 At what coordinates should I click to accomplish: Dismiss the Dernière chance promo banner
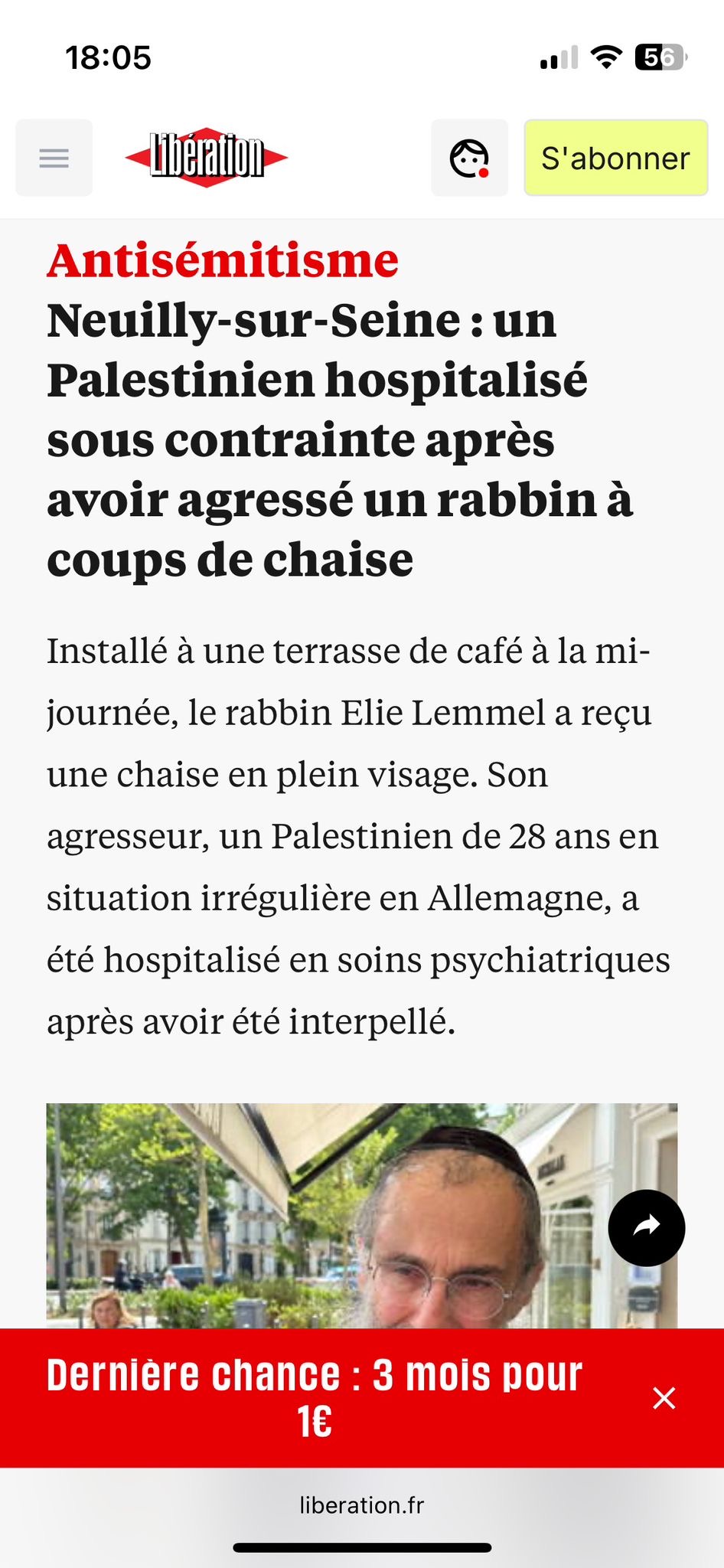point(664,1397)
